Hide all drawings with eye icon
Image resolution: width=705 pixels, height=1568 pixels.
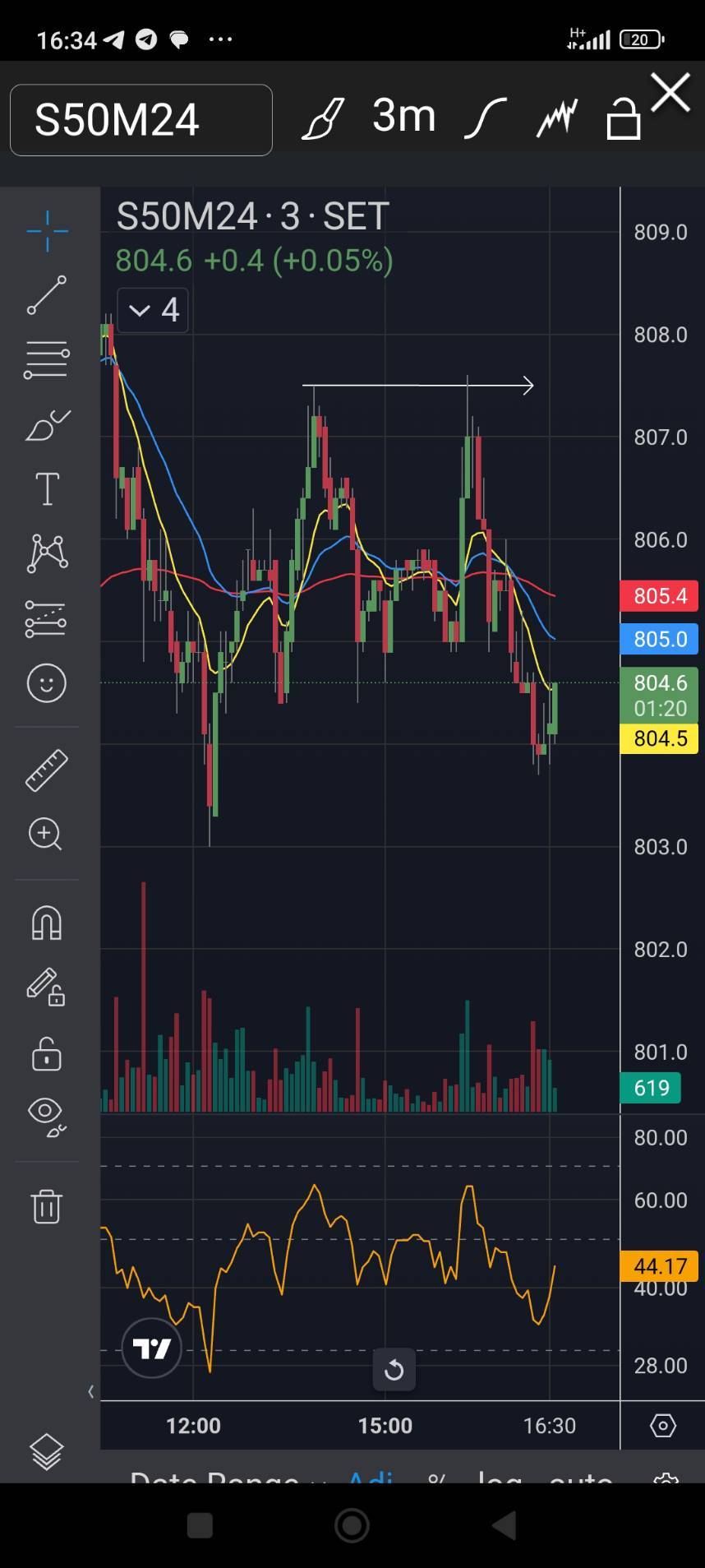point(47,1117)
